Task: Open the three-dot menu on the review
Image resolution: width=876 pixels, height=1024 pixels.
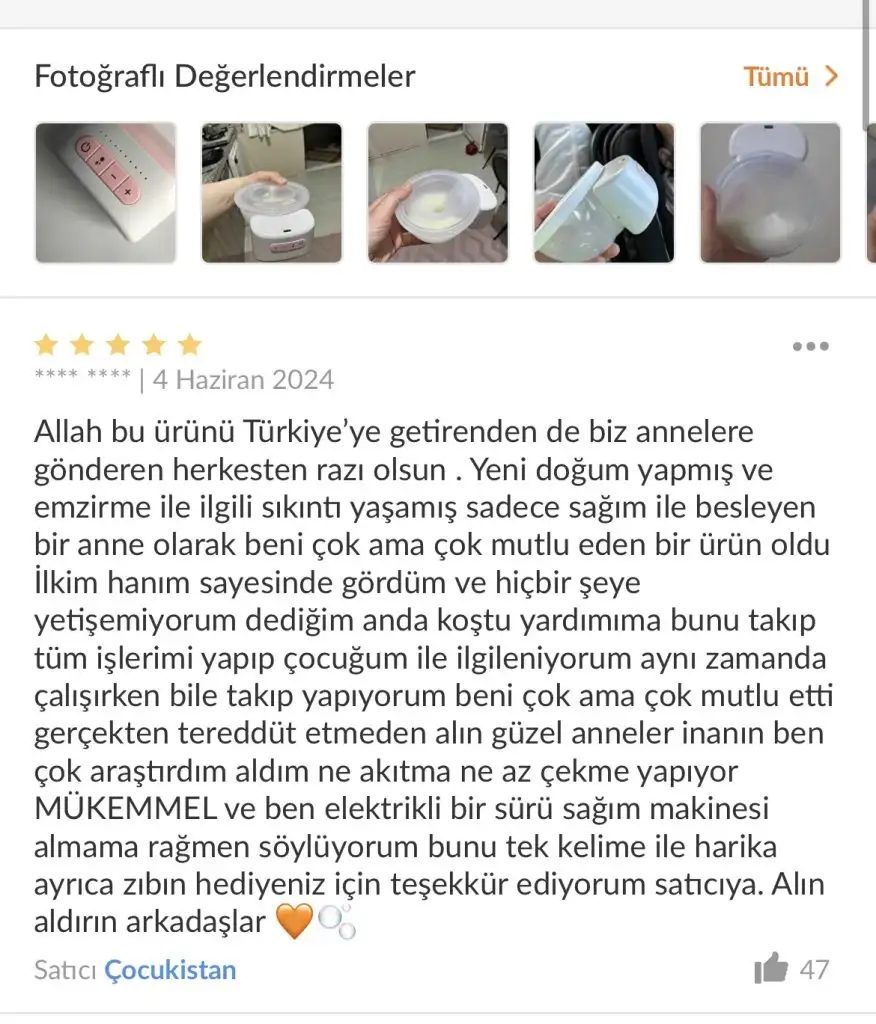Action: point(810,347)
